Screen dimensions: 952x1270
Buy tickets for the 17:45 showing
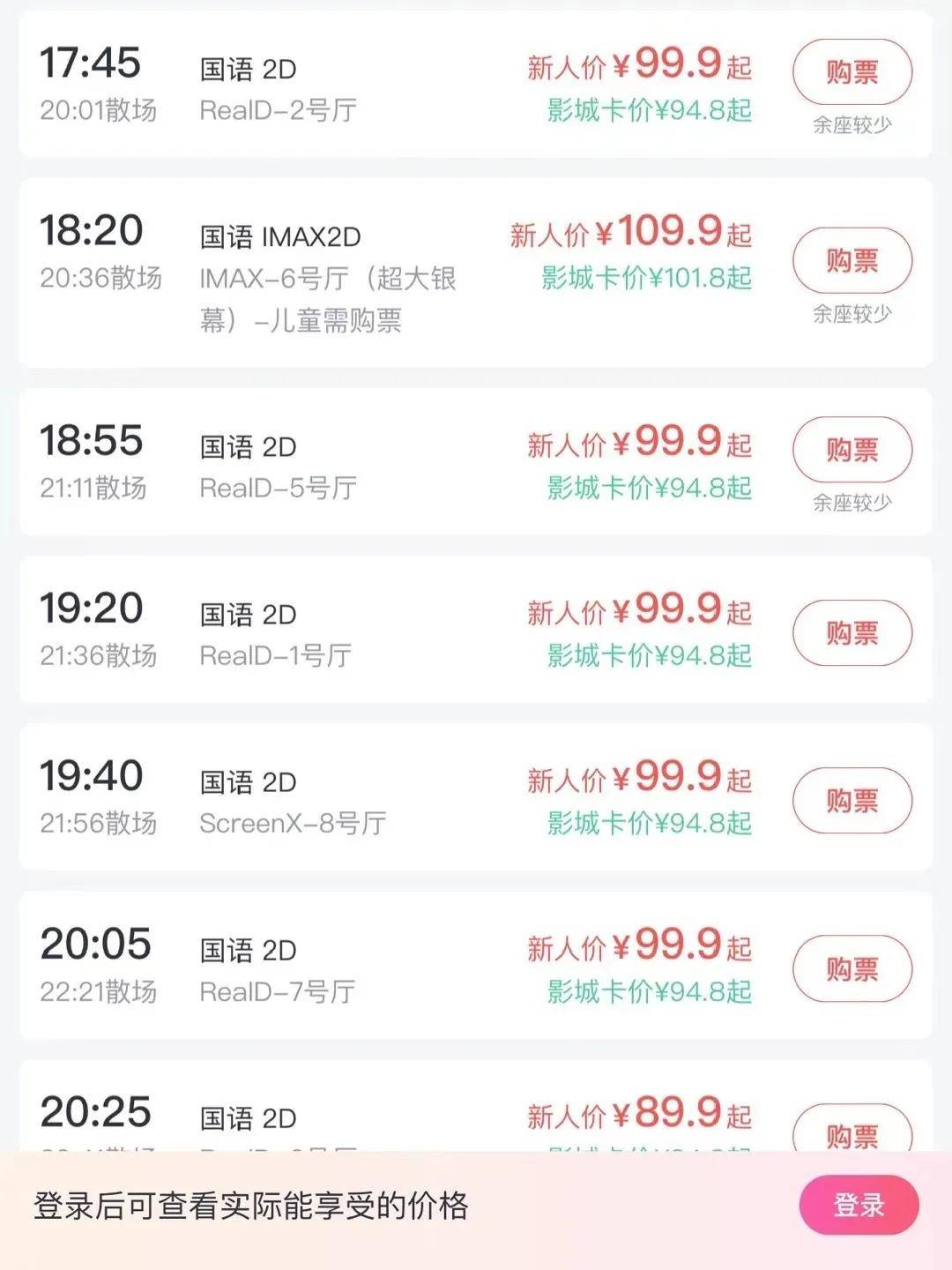(852, 72)
